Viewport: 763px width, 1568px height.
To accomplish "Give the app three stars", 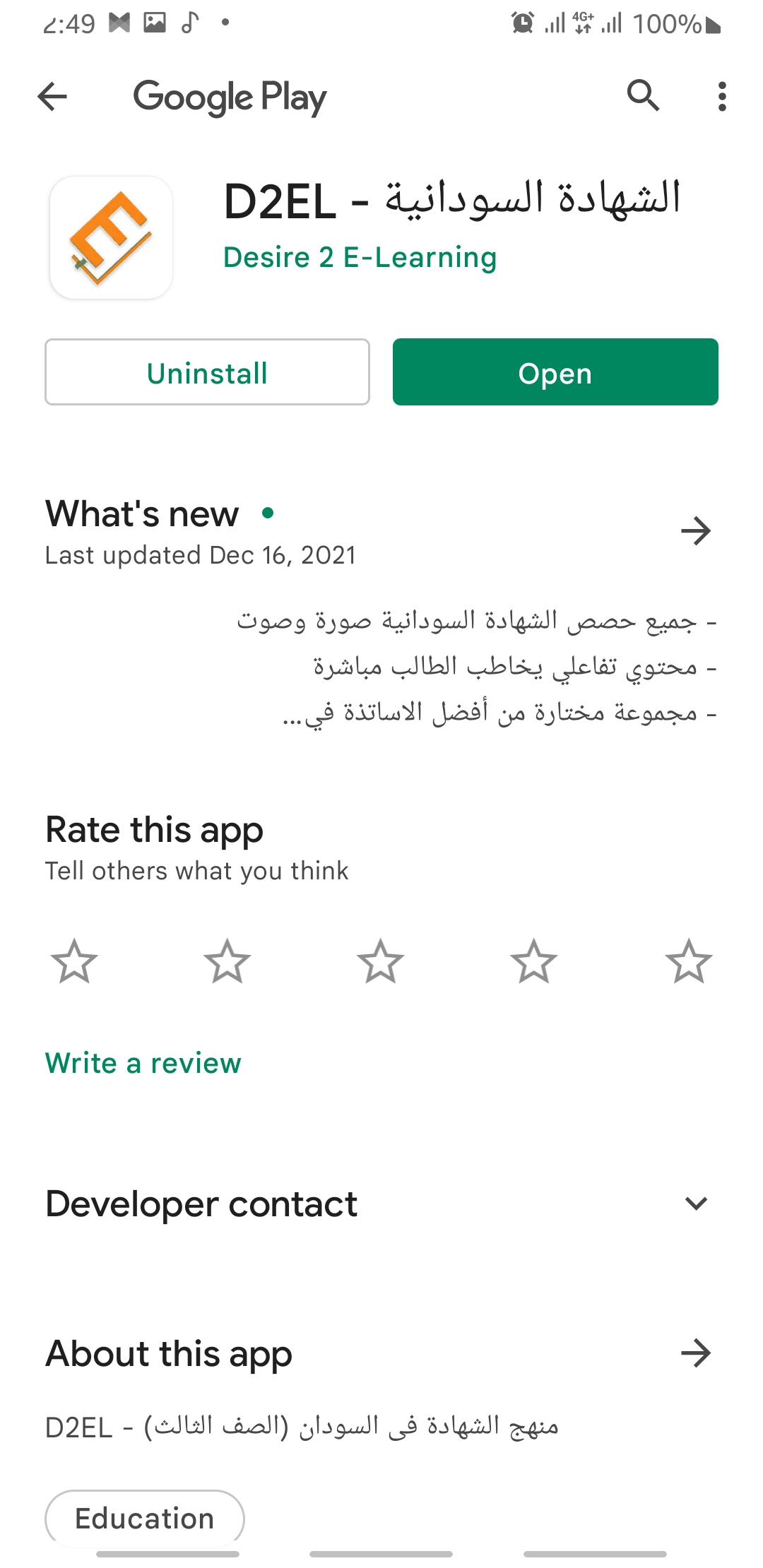I will pos(381,961).
